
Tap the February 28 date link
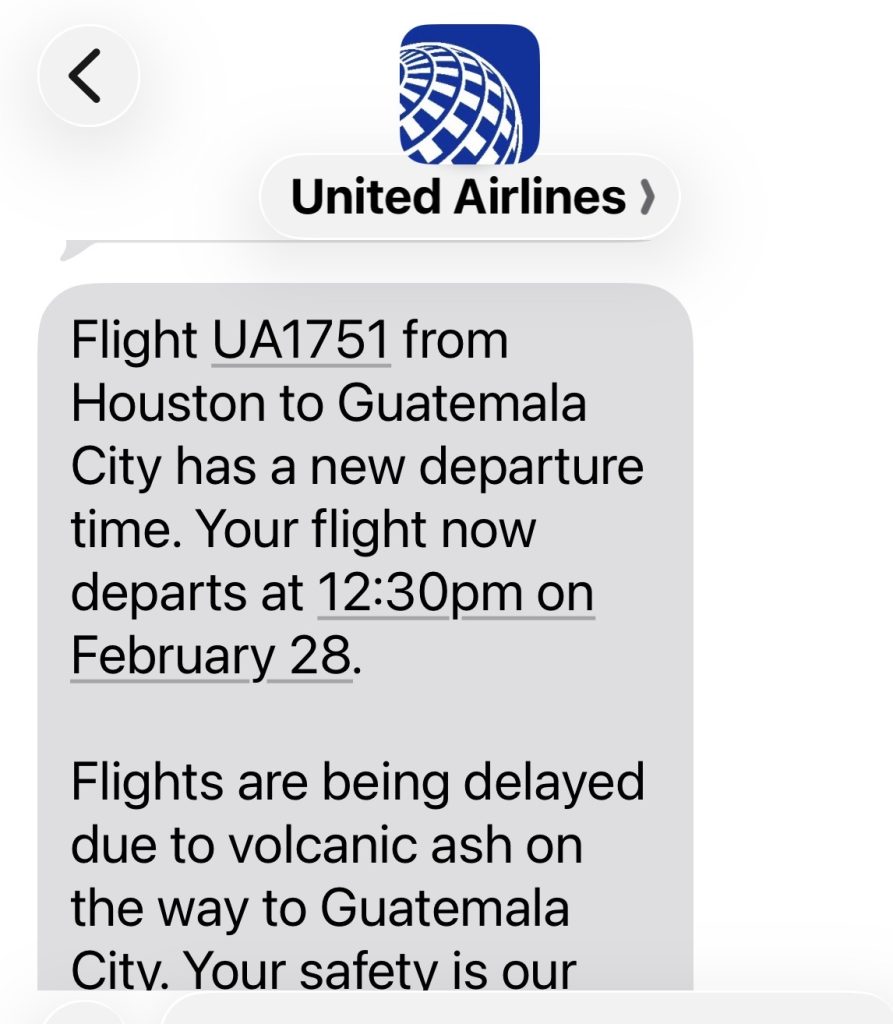(x=210, y=657)
